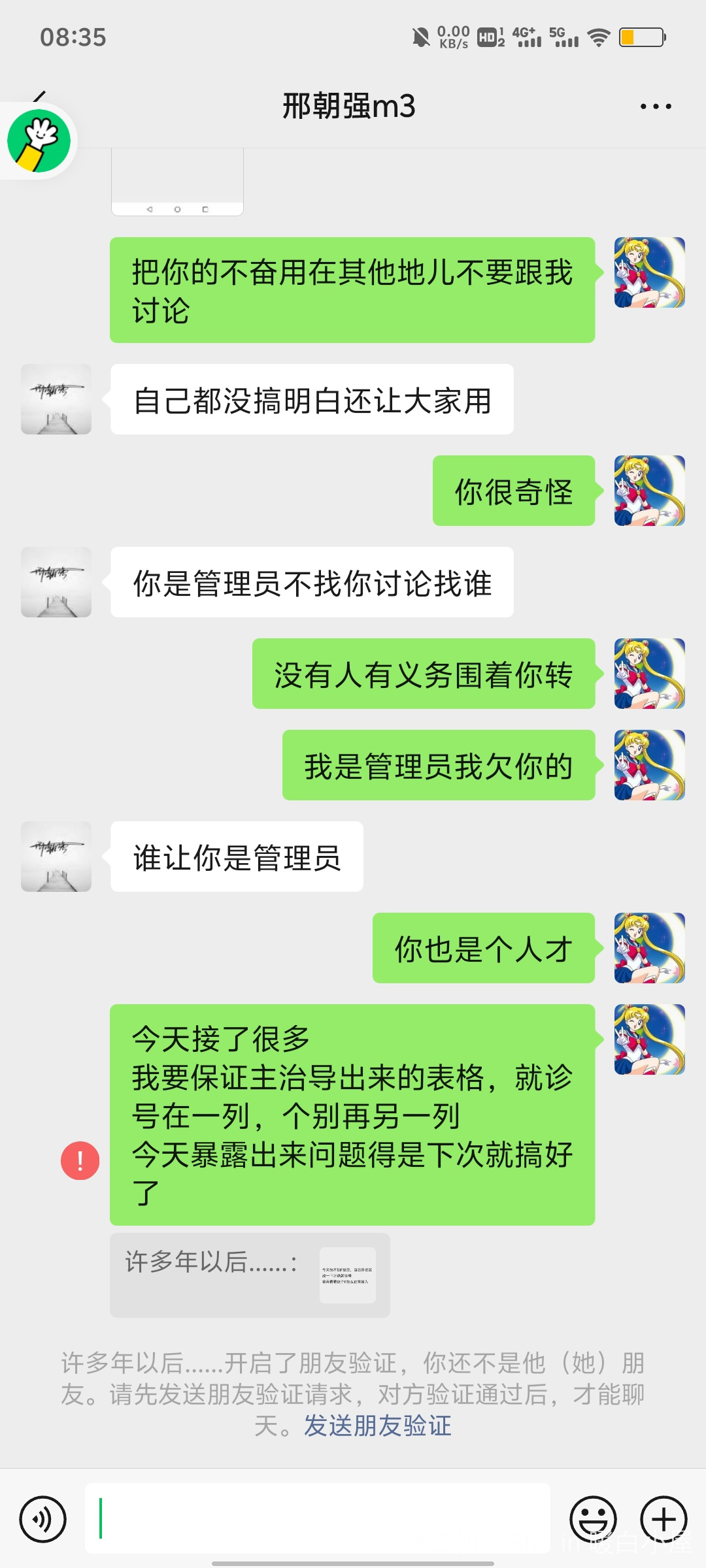Open the emoji picker
Screen dimensions: 706x1568
pyautogui.click(x=593, y=1519)
